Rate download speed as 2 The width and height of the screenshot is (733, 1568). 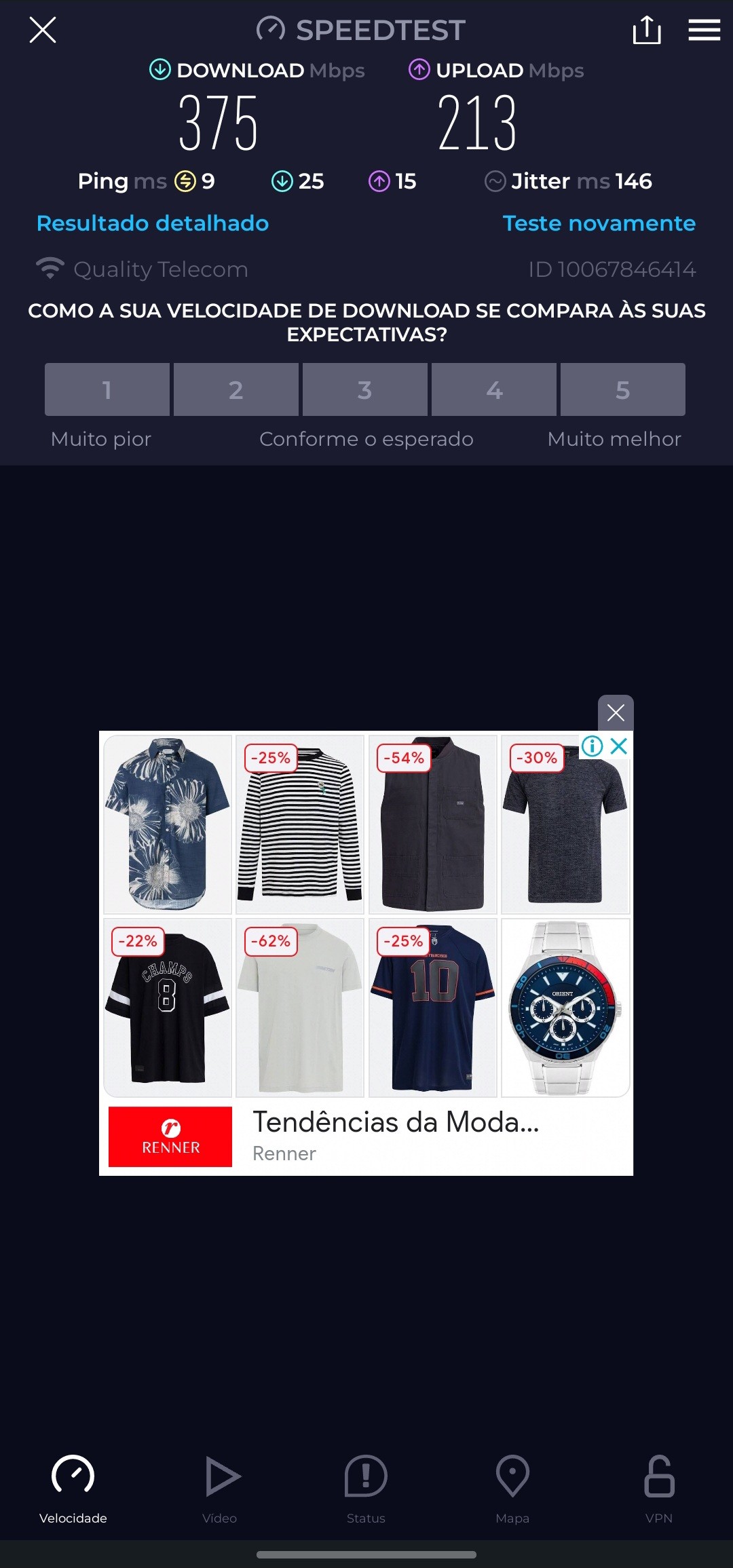point(236,389)
